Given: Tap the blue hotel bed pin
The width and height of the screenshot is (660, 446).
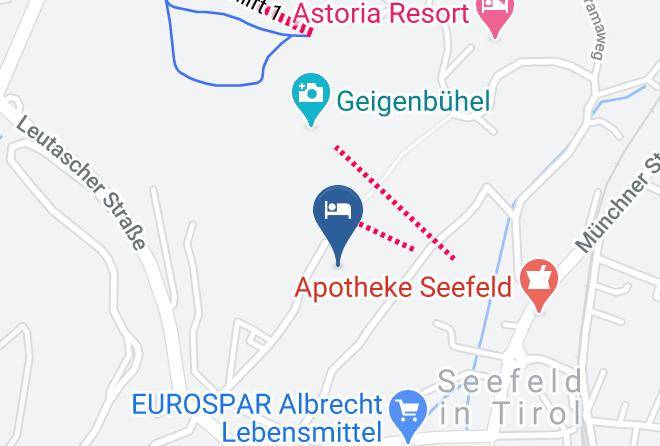Looking at the screenshot, I should click(x=338, y=224).
